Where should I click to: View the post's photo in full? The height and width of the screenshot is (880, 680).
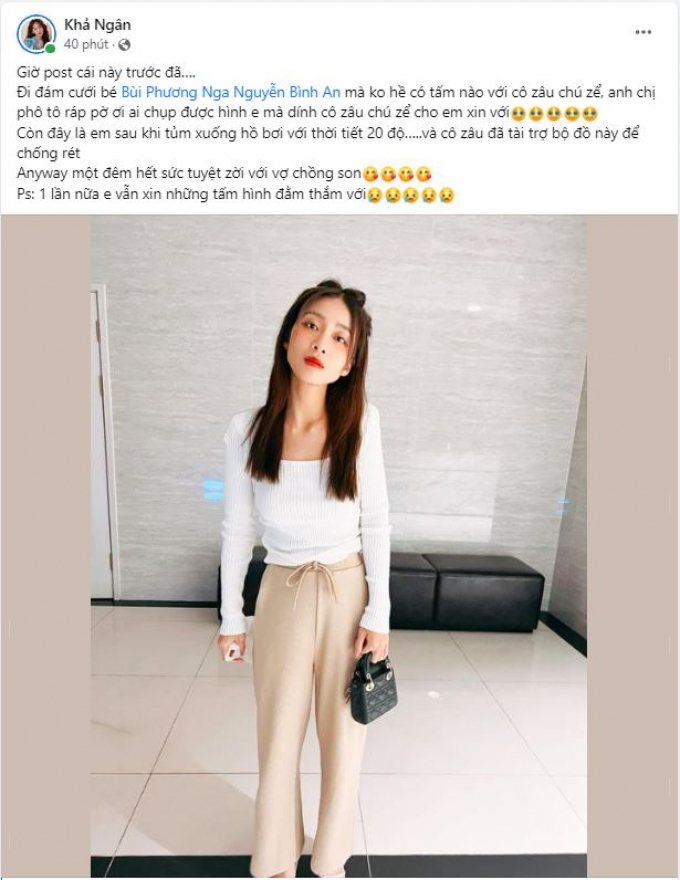coord(339,545)
